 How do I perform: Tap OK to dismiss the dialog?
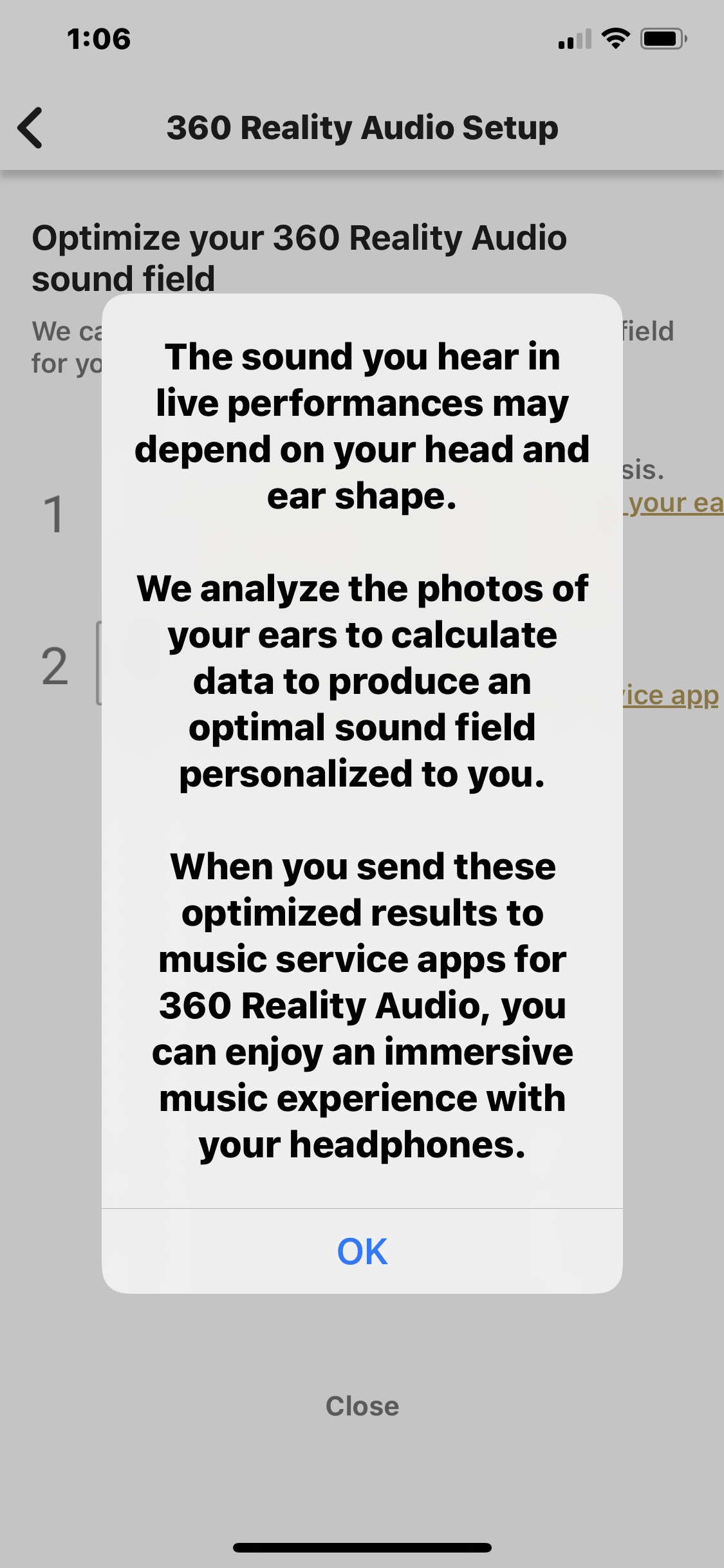pos(362,1251)
